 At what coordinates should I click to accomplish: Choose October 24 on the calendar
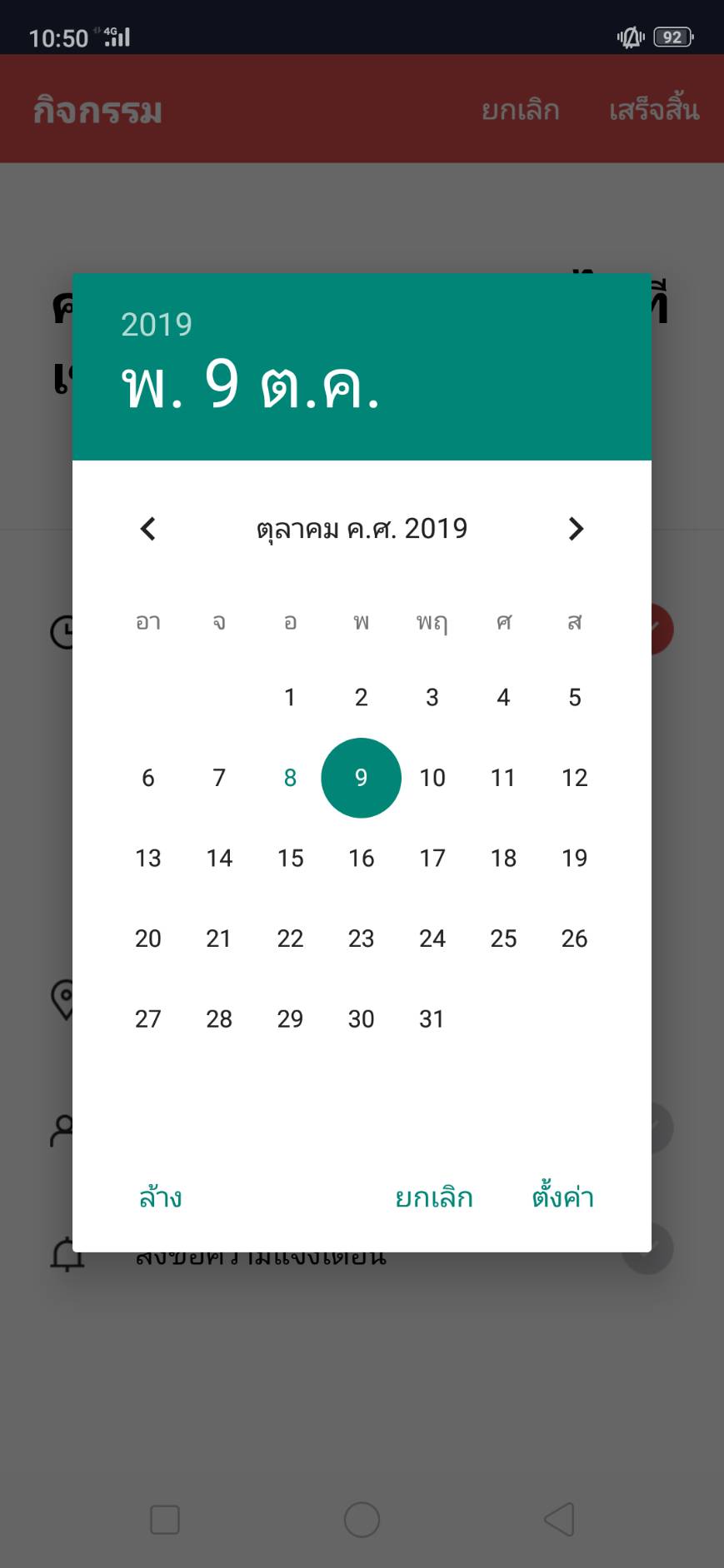coord(432,938)
